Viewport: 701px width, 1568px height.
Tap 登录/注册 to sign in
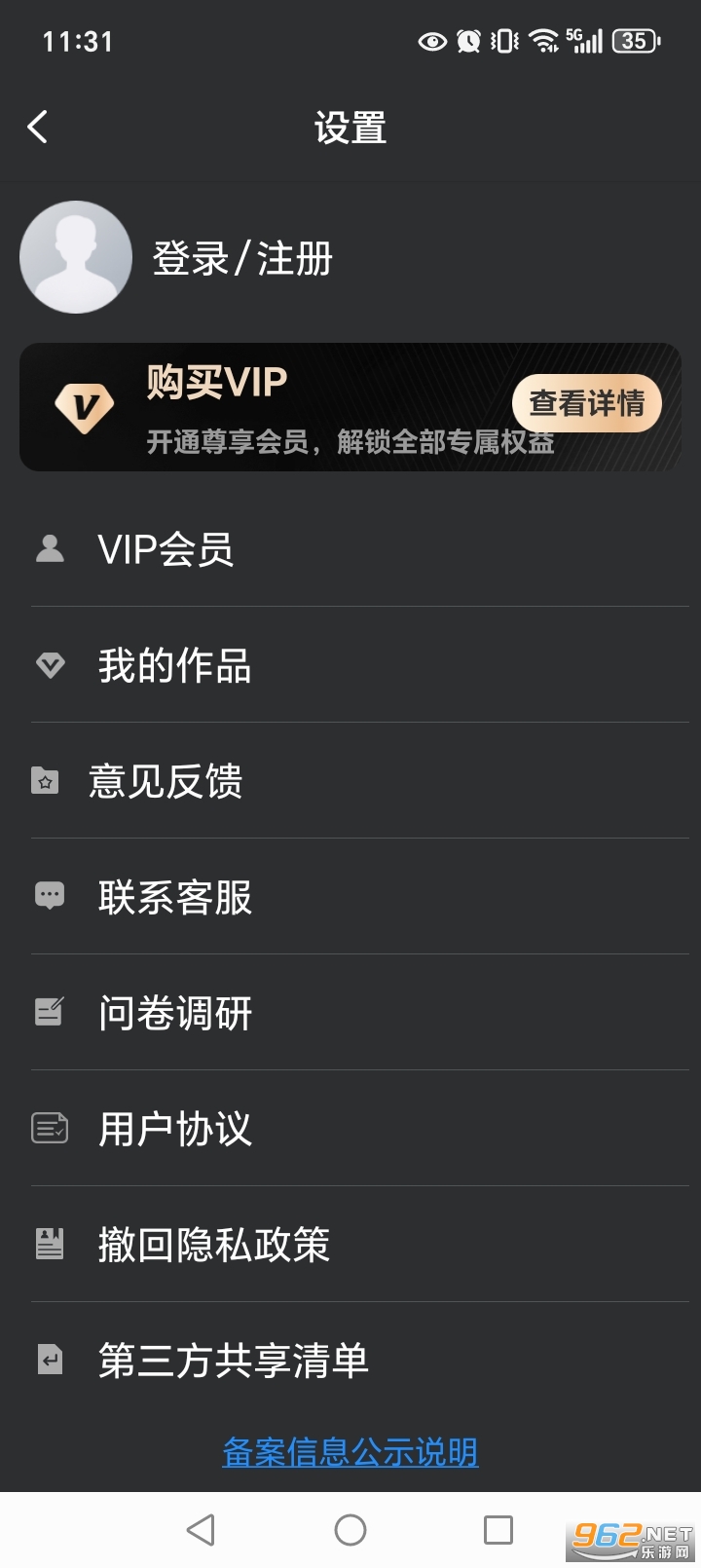pyautogui.click(x=242, y=259)
